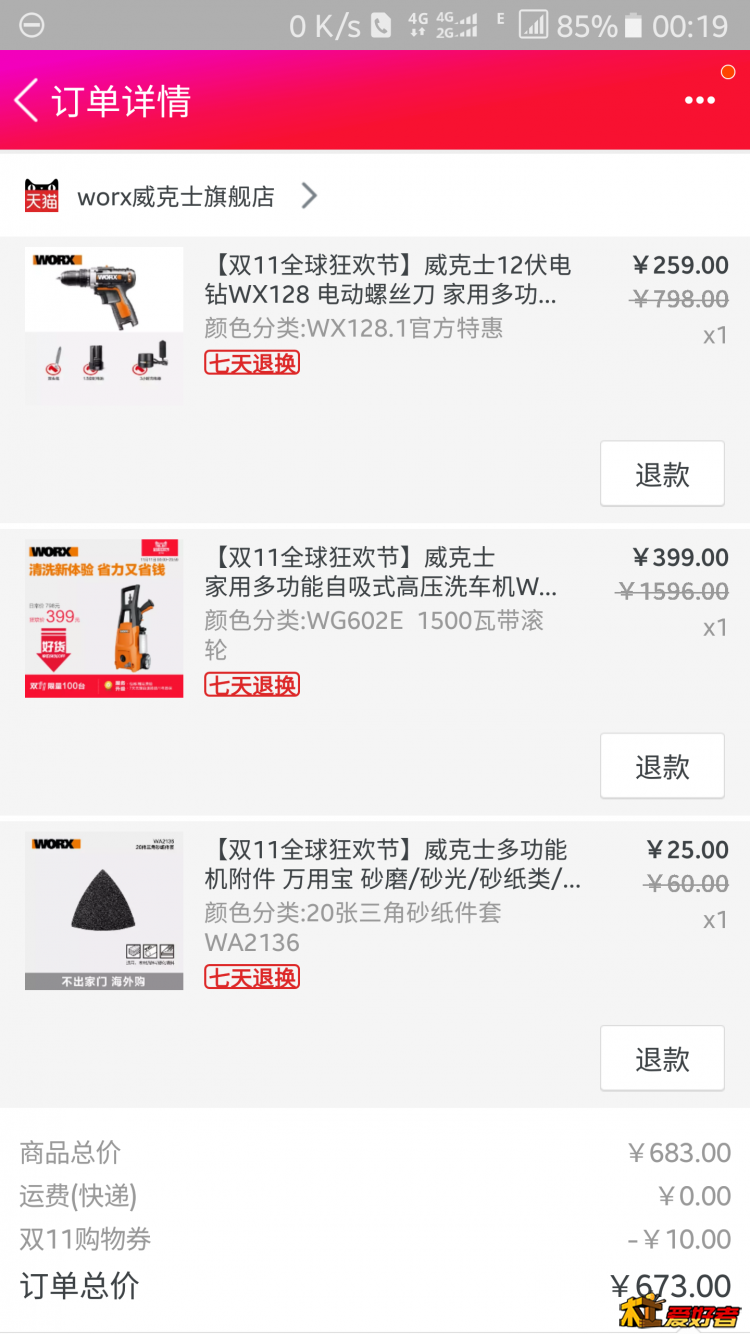
Task: Click 退款 for the WX128 electric drill
Action: tap(662, 474)
